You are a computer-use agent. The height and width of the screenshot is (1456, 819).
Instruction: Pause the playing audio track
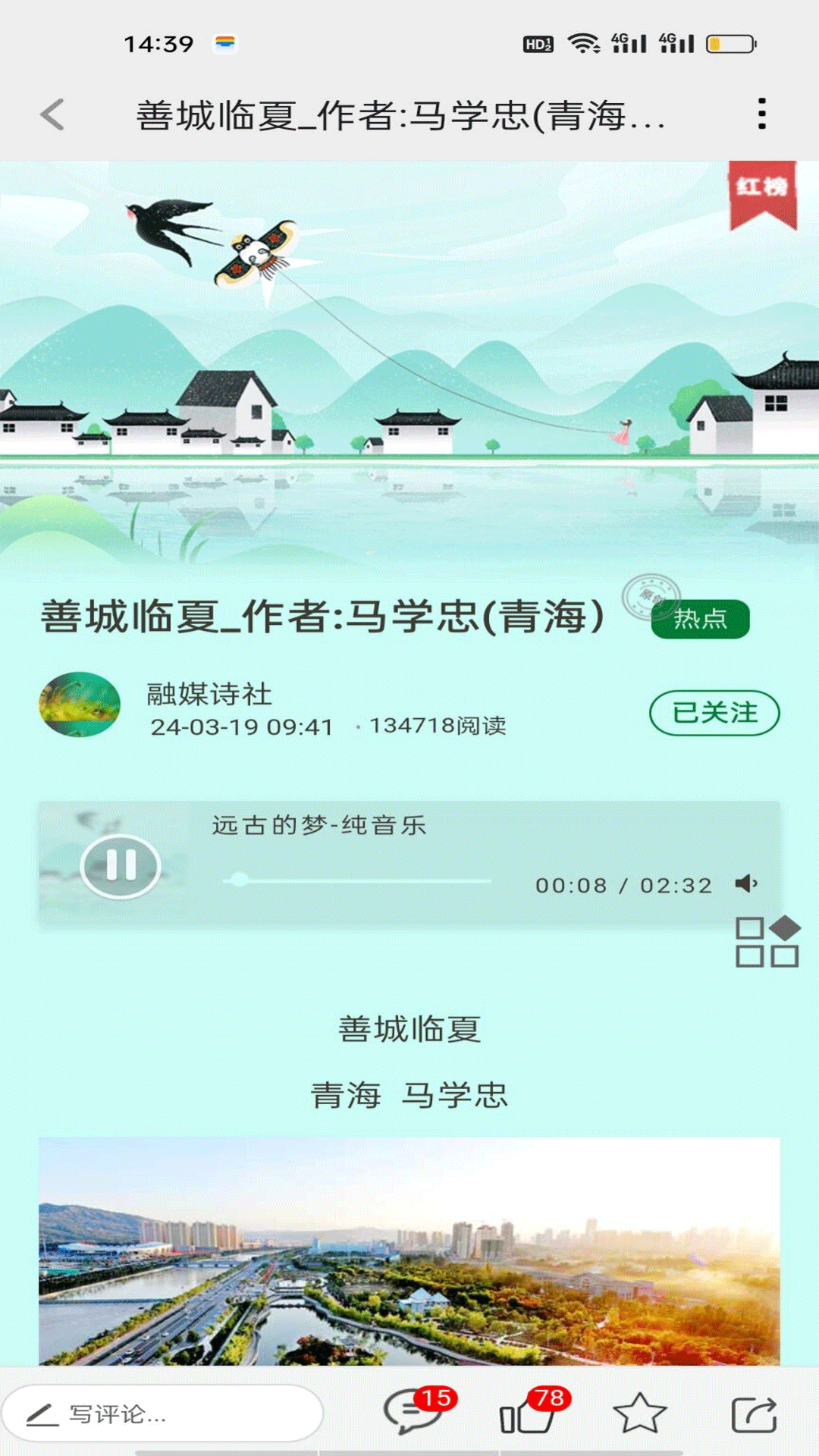[120, 865]
